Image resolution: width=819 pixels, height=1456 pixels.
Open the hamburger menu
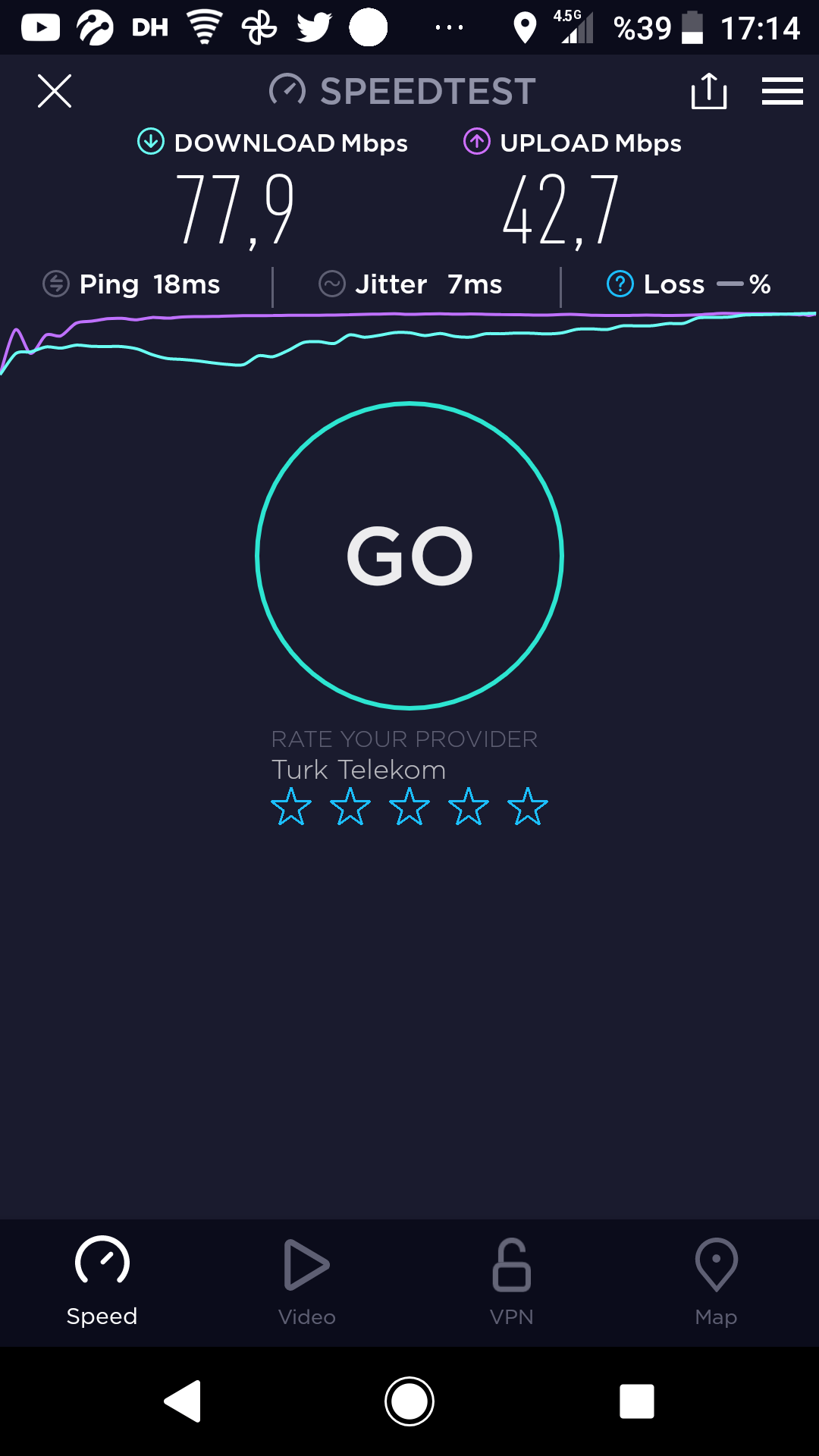[x=783, y=91]
